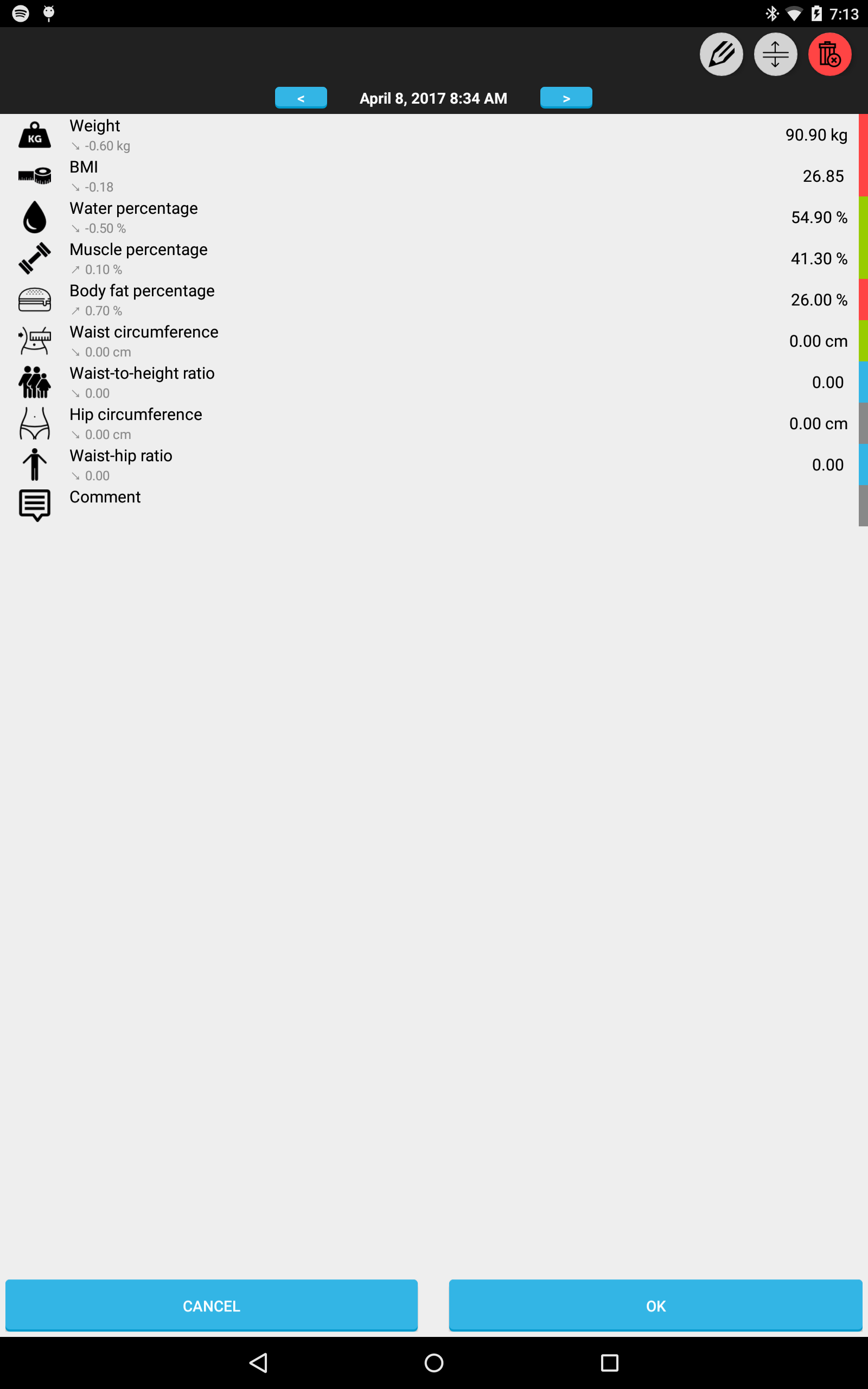Delete this measurement entry
This screenshot has width=868, height=1389.
pyautogui.click(x=829, y=54)
